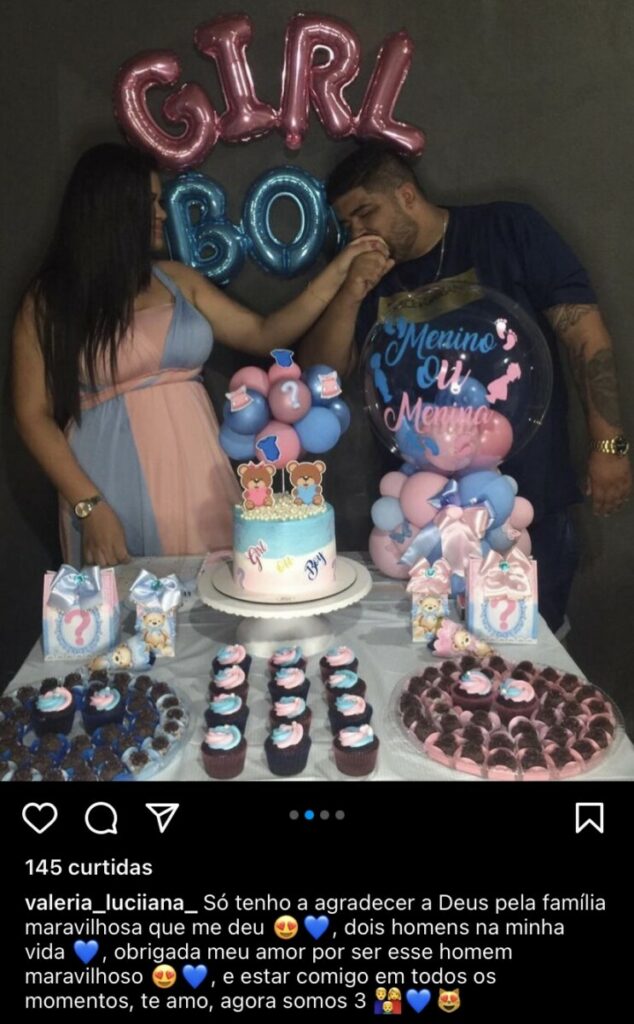Open comments via the speech bubble icon
The image size is (634, 1024).
pyautogui.click(x=101, y=817)
